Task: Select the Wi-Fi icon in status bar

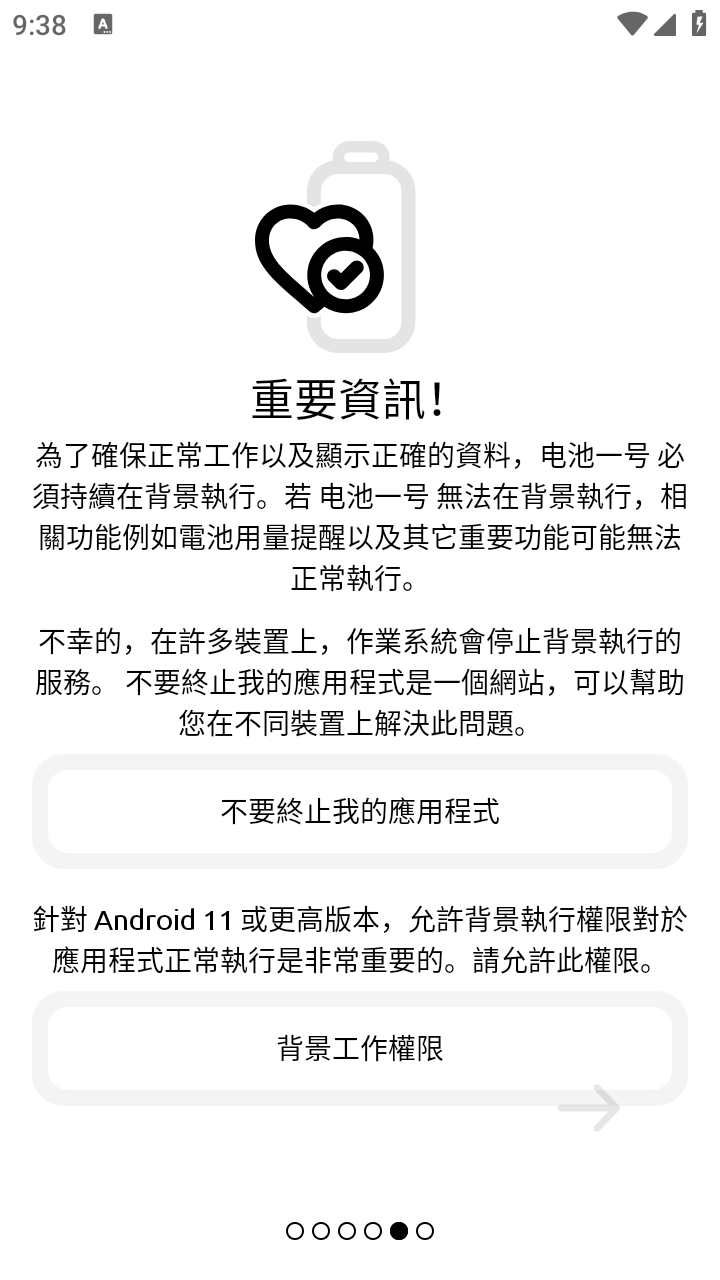Action: [x=631, y=23]
